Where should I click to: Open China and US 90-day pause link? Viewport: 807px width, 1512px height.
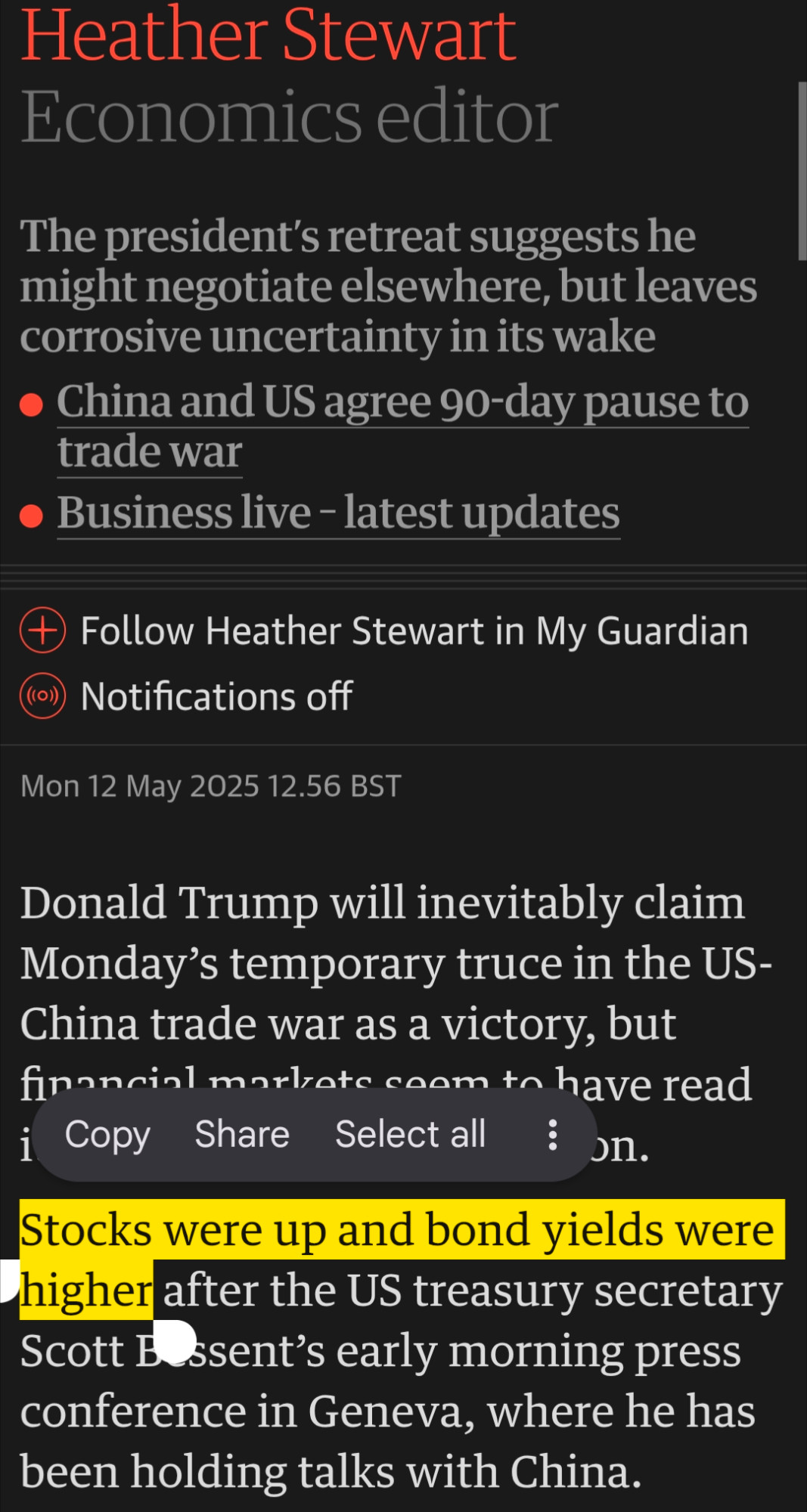(x=403, y=426)
